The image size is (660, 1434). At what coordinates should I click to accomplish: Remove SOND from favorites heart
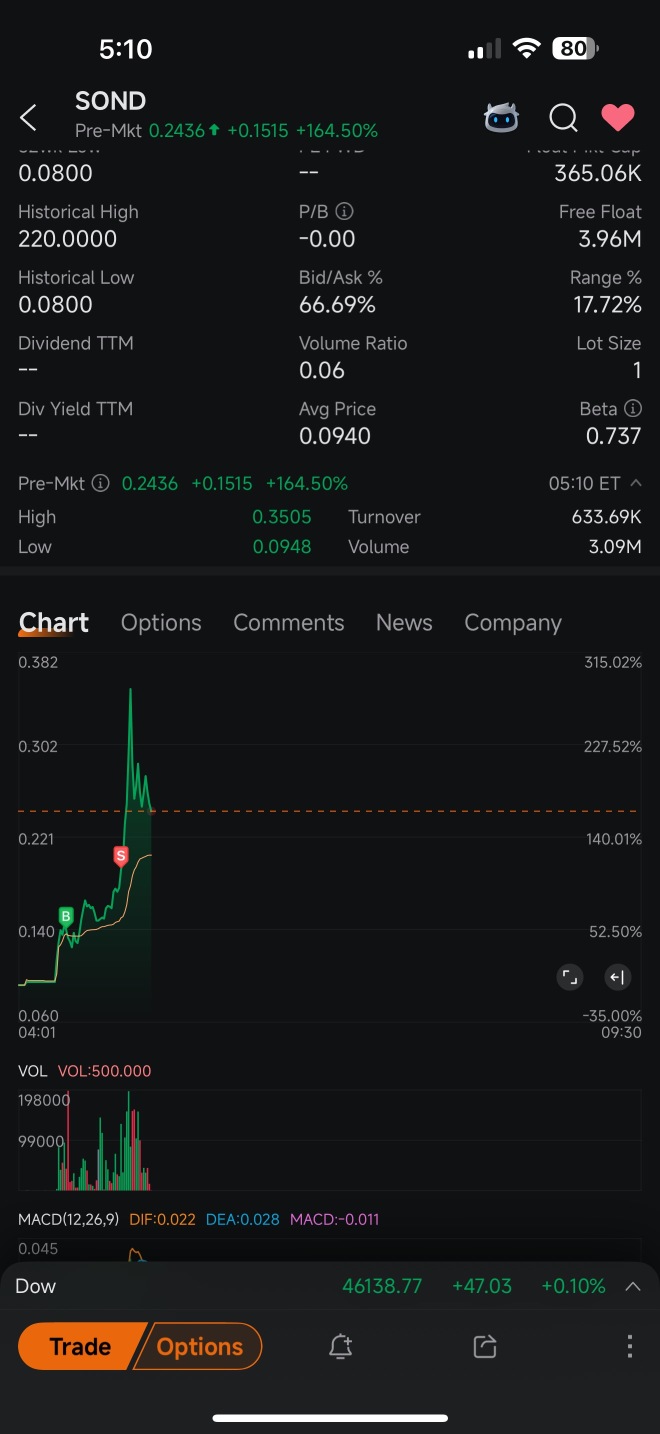pos(618,118)
